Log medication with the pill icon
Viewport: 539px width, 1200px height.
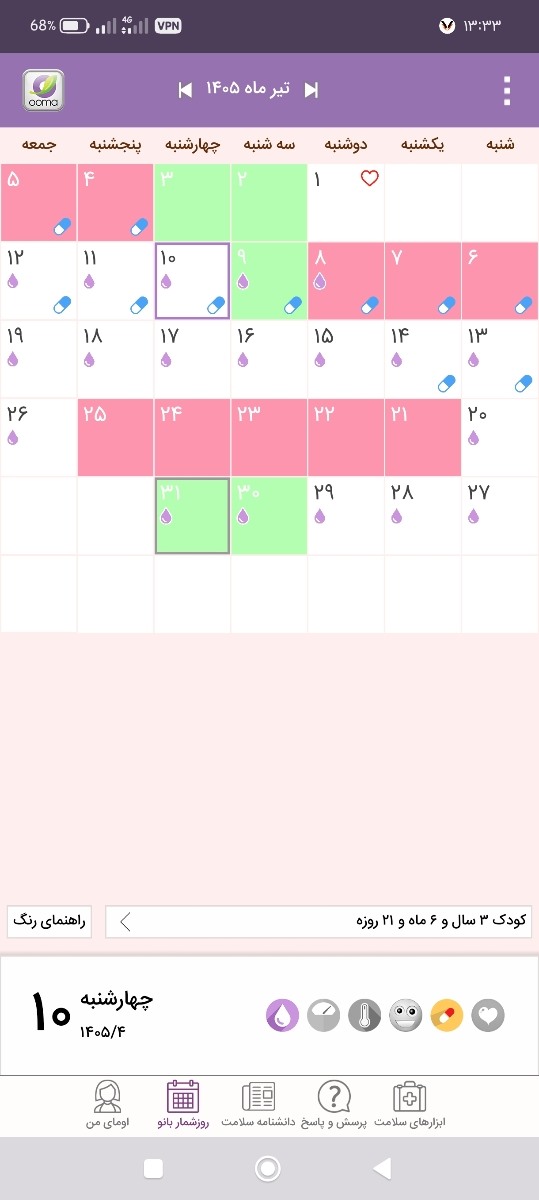446,1016
